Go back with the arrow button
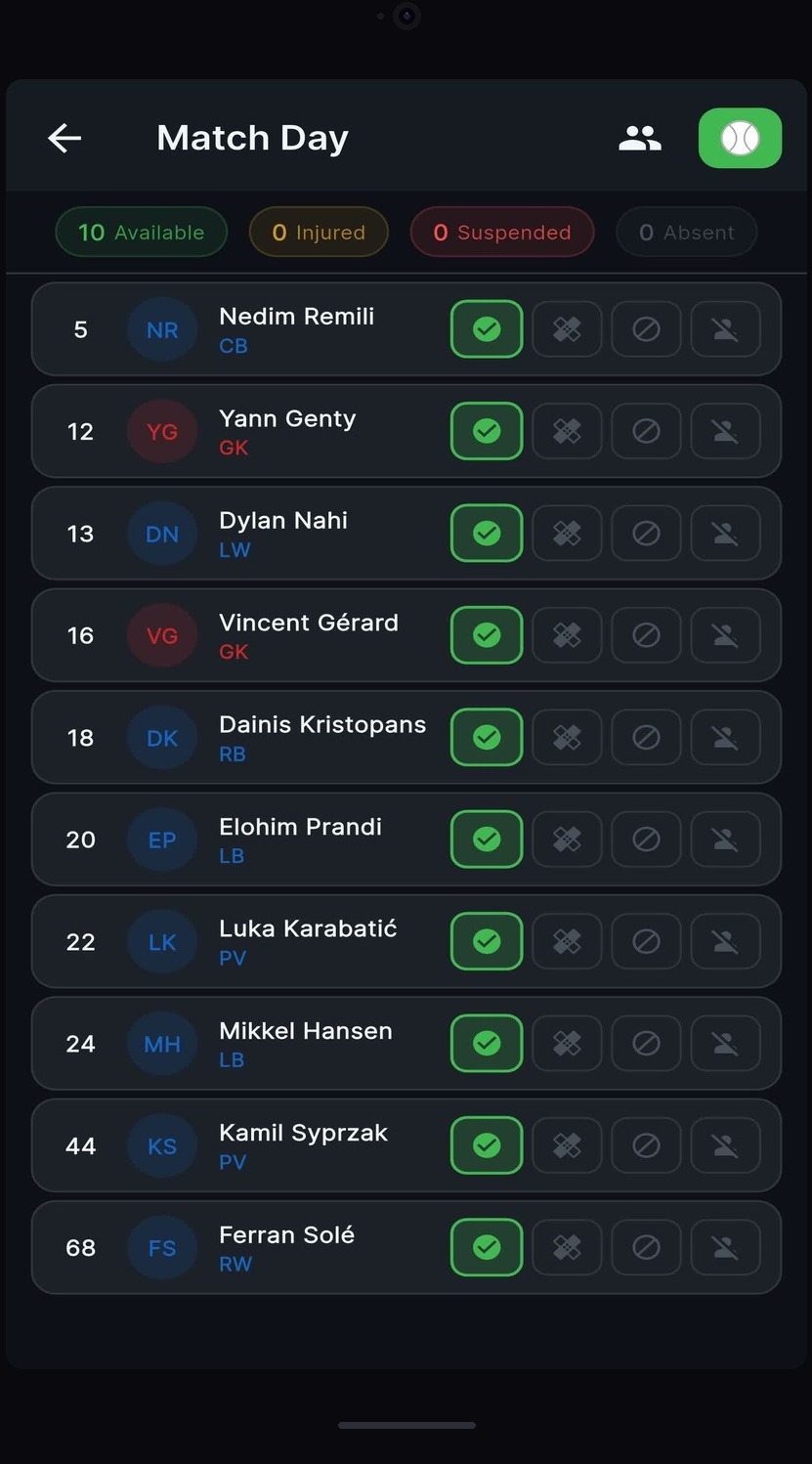Viewport: 812px width, 1464px height. coord(64,138)
